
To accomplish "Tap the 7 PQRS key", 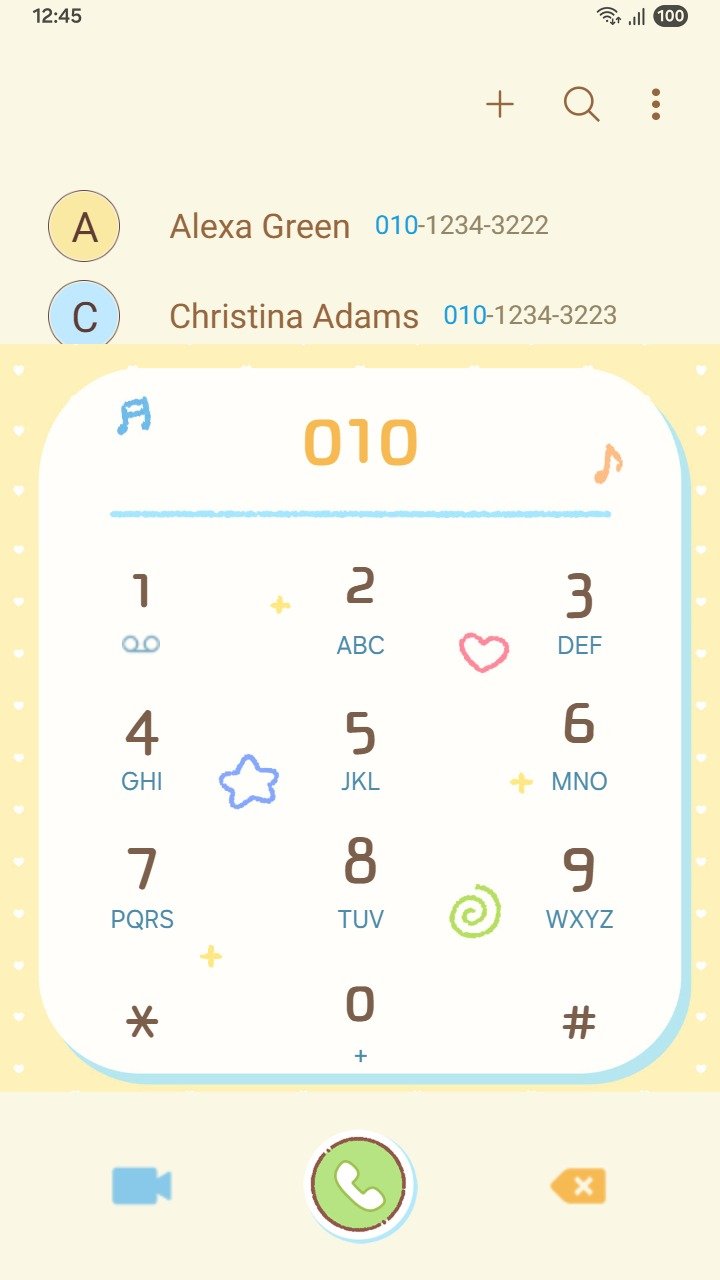I will pyautogui.click(x=141, y=887).
